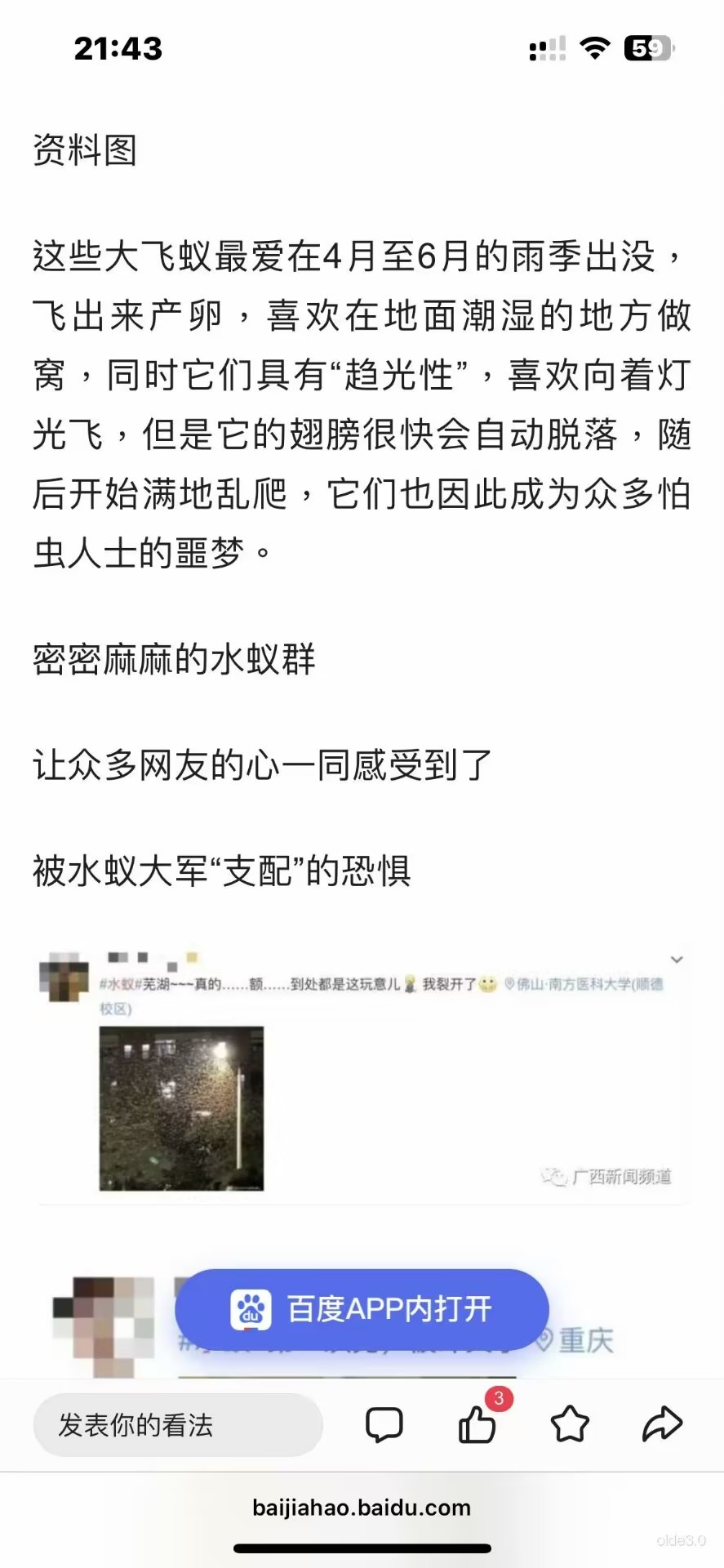Bookmark the article with star icon
The height and width of the screenshot is (1568, 724).
(570, 1424)
